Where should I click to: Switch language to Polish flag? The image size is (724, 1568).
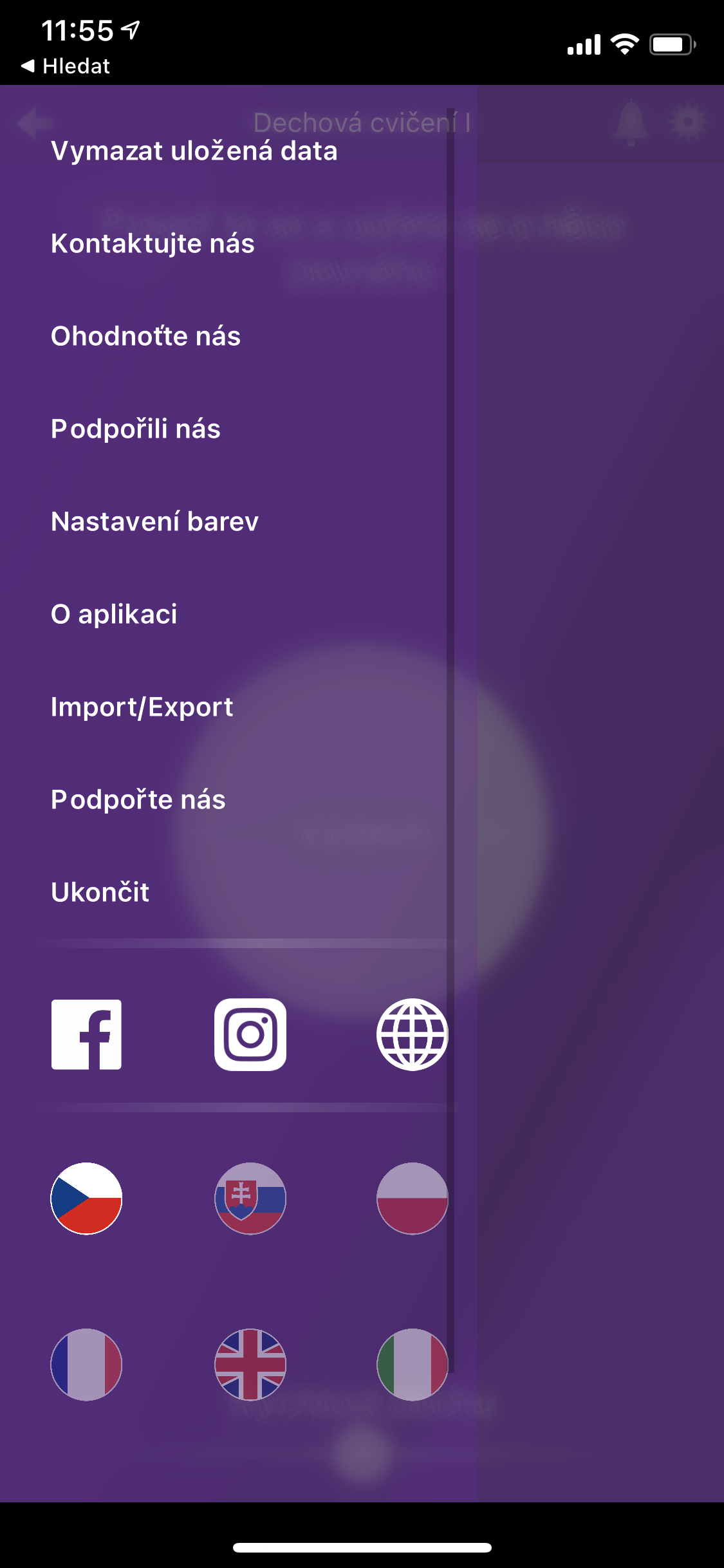point(412,1199)
